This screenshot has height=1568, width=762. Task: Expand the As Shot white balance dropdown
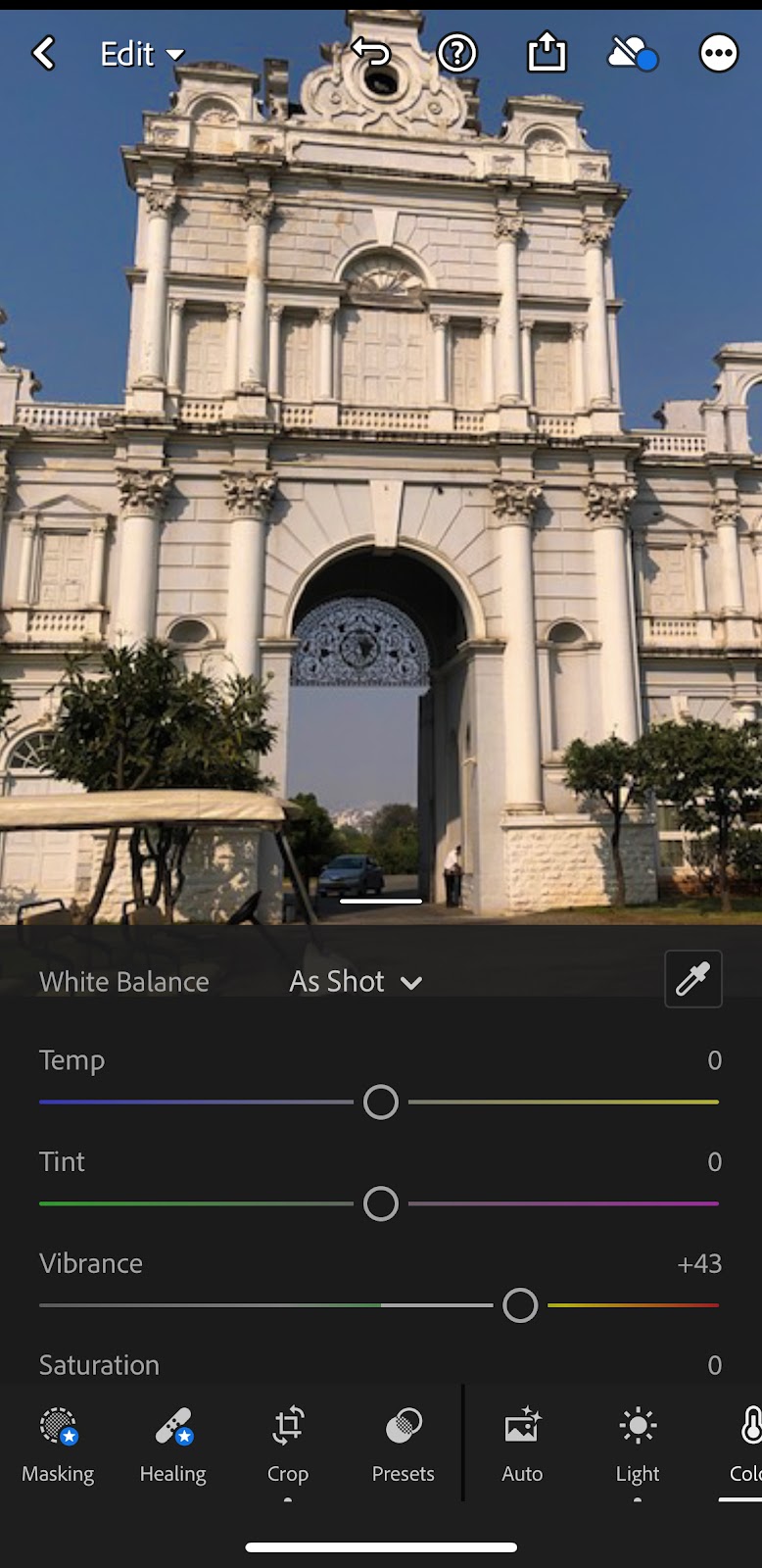tap(356, 981)
